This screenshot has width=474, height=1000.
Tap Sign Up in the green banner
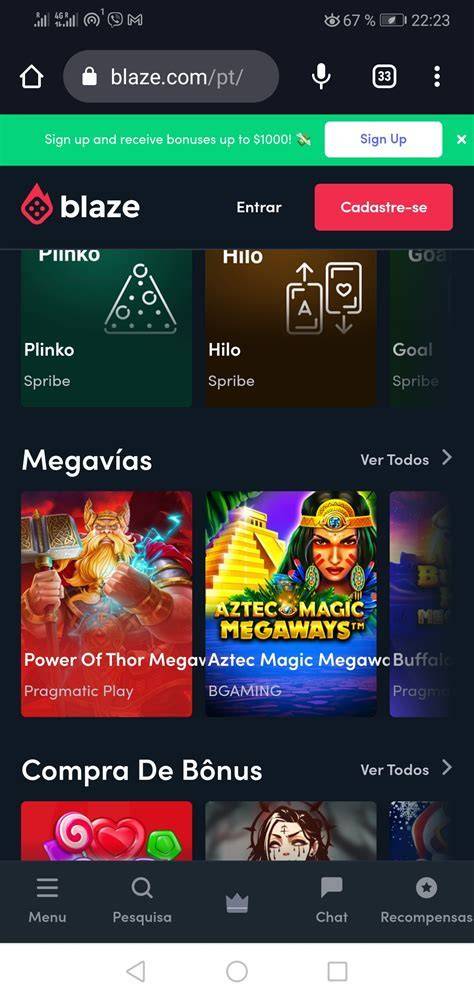pos(383,139)
